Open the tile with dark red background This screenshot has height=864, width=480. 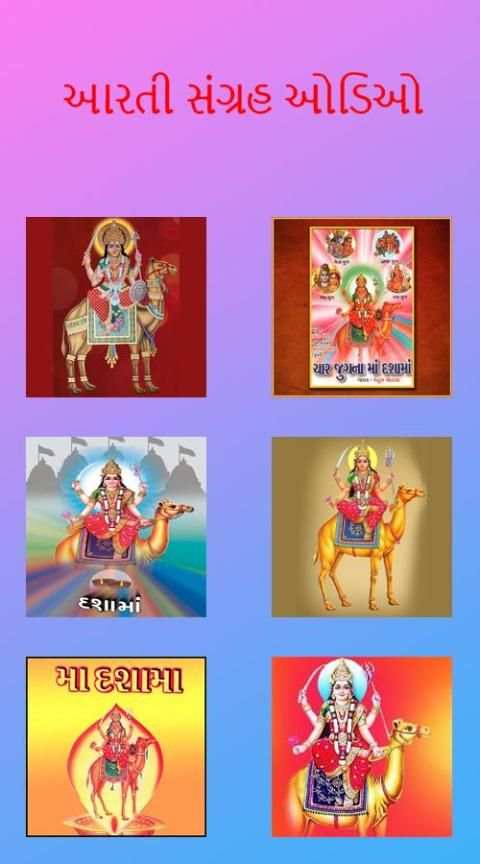coord(116,307)
